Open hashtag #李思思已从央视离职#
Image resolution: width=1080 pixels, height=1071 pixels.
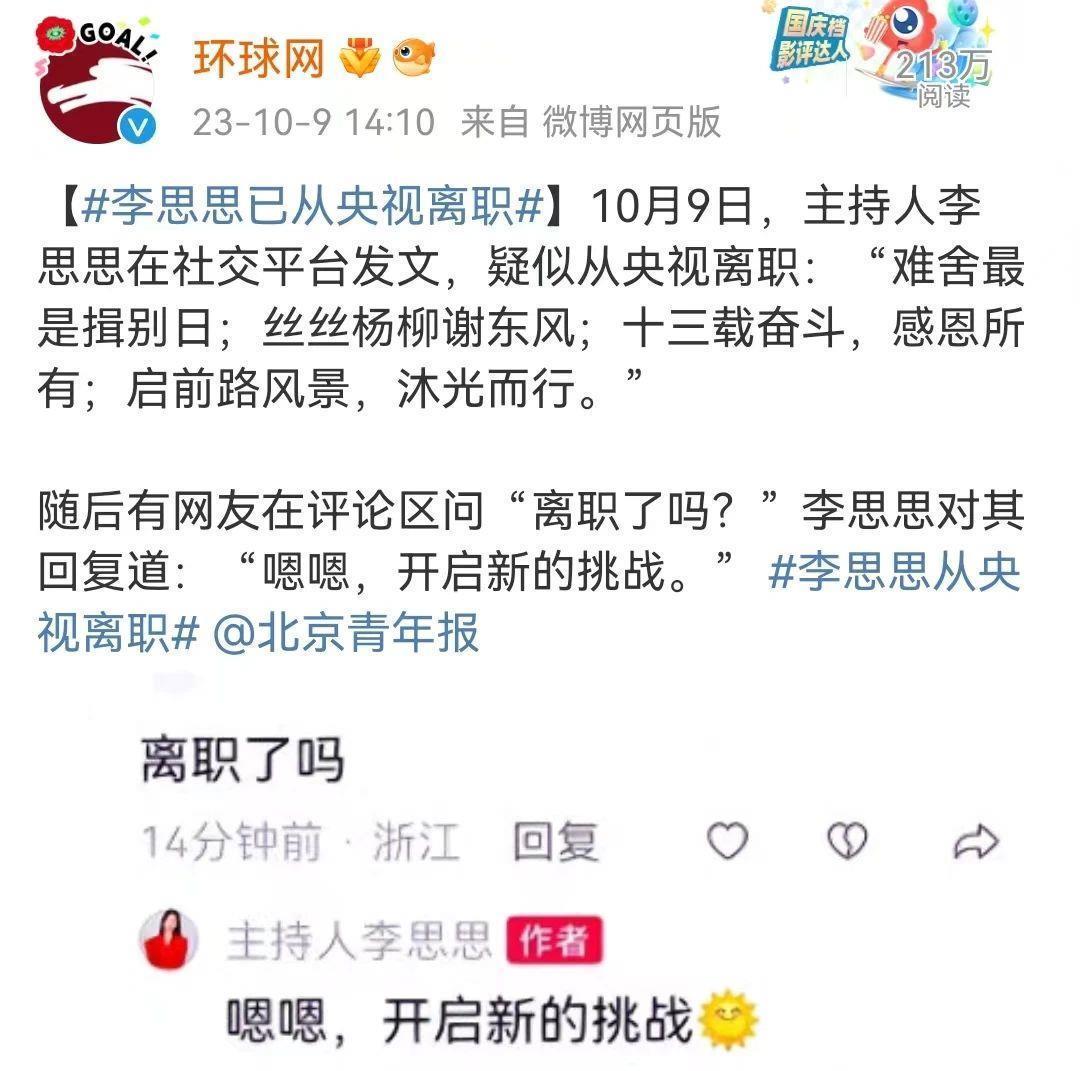pos(312,207)
